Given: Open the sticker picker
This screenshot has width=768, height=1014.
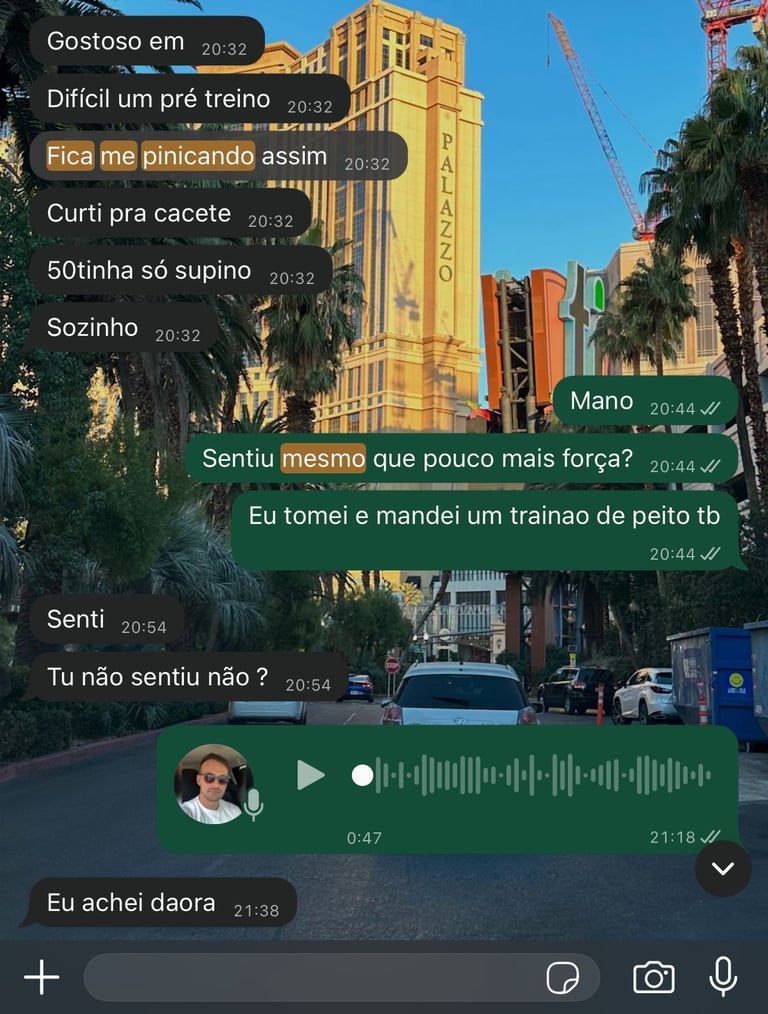Looking at the screenshot, I should click(563, 978).
